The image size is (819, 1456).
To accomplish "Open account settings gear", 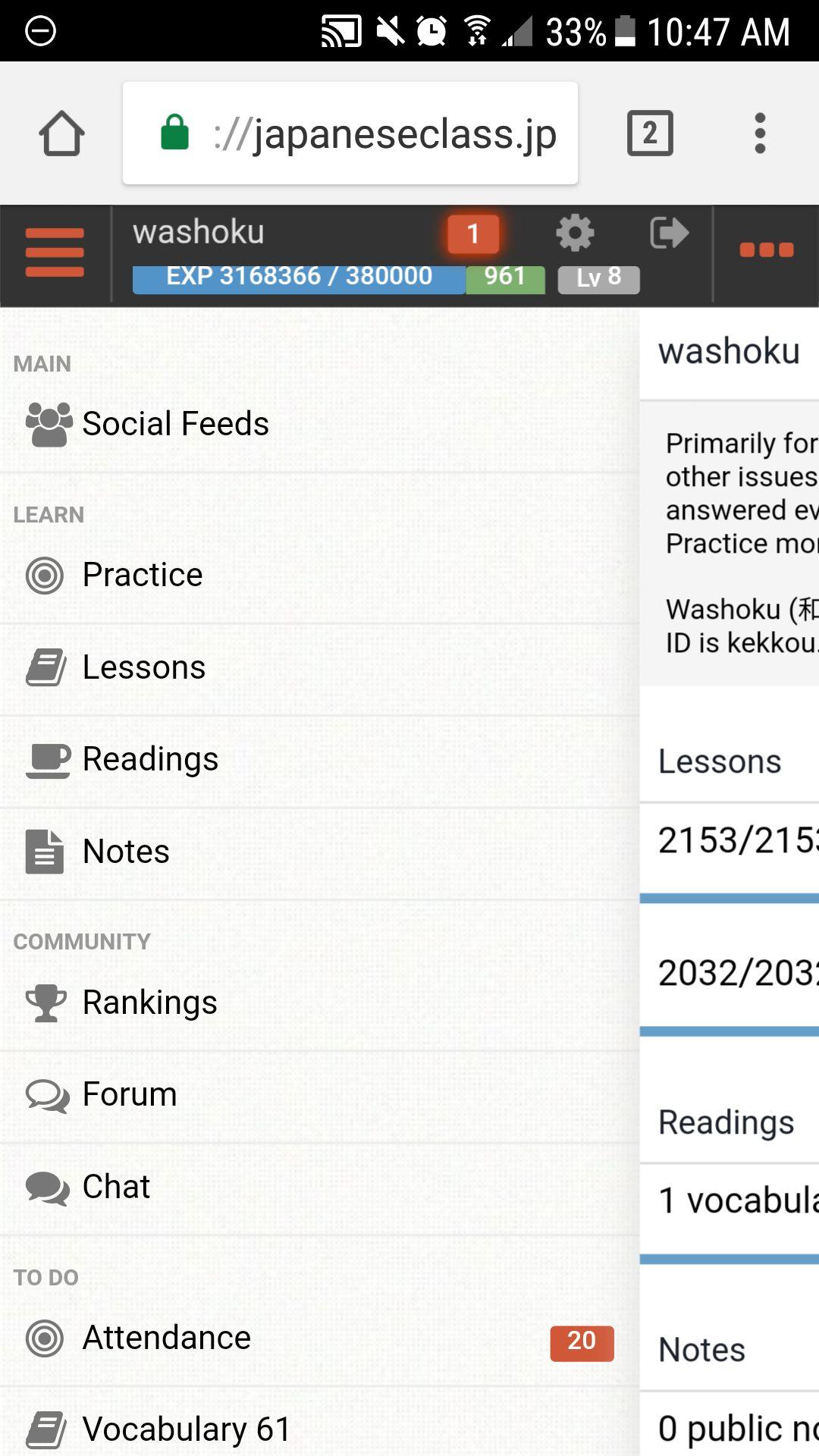I will (x=575, y=233).
